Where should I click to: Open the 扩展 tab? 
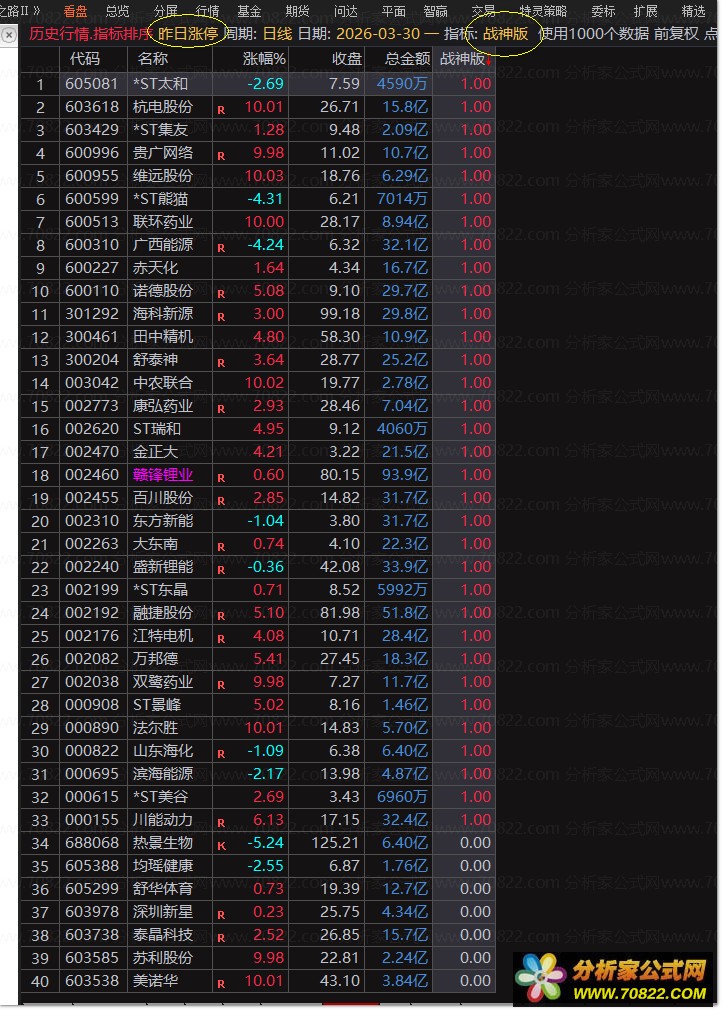[x=645, y=11]
